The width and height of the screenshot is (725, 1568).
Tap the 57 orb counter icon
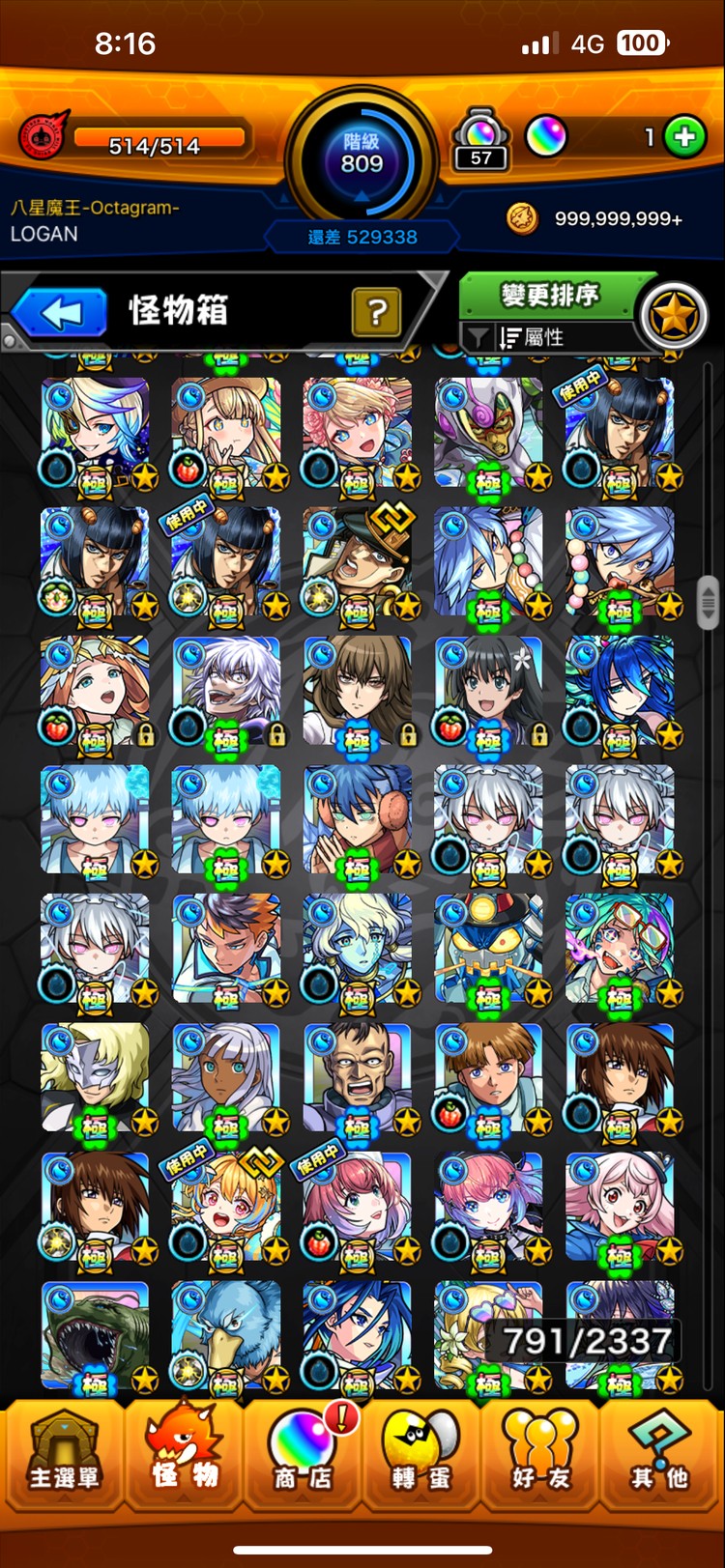tap(481, 141)
